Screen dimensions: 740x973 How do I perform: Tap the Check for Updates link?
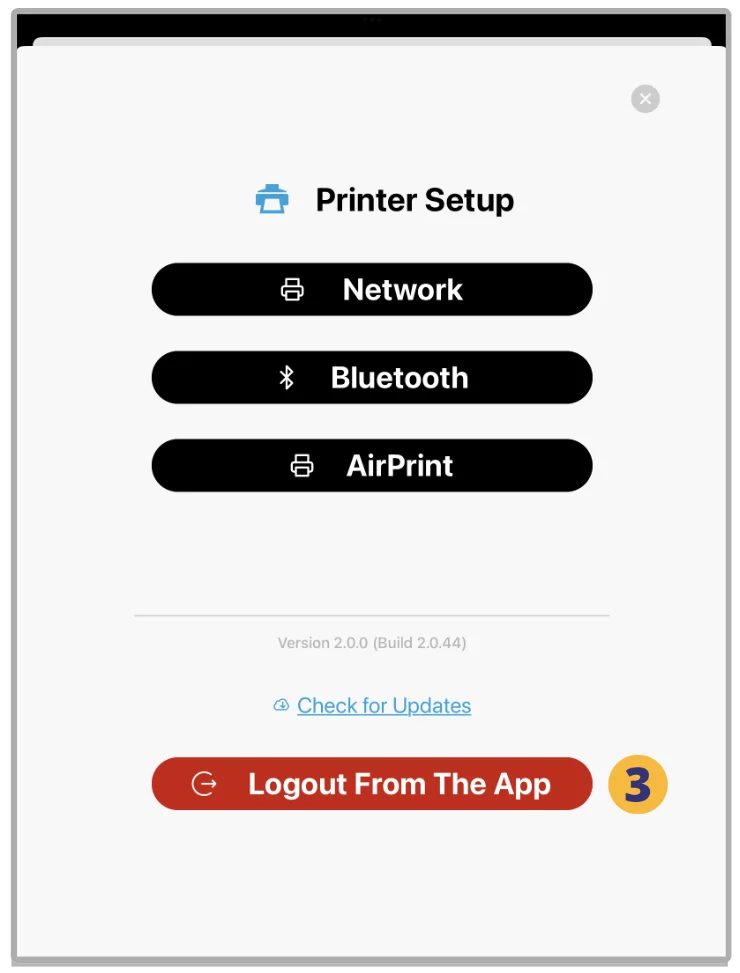click(x=383, y=706)
